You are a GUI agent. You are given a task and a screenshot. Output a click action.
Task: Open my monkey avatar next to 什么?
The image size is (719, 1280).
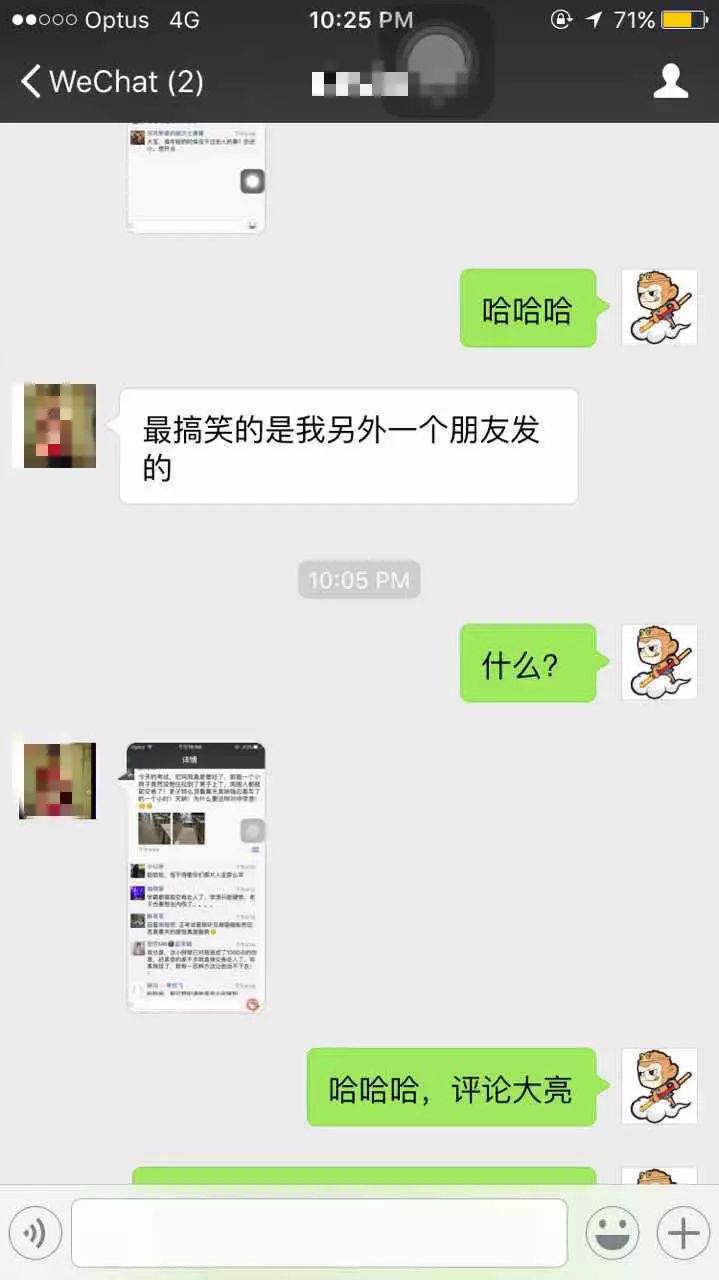point(659,662)
